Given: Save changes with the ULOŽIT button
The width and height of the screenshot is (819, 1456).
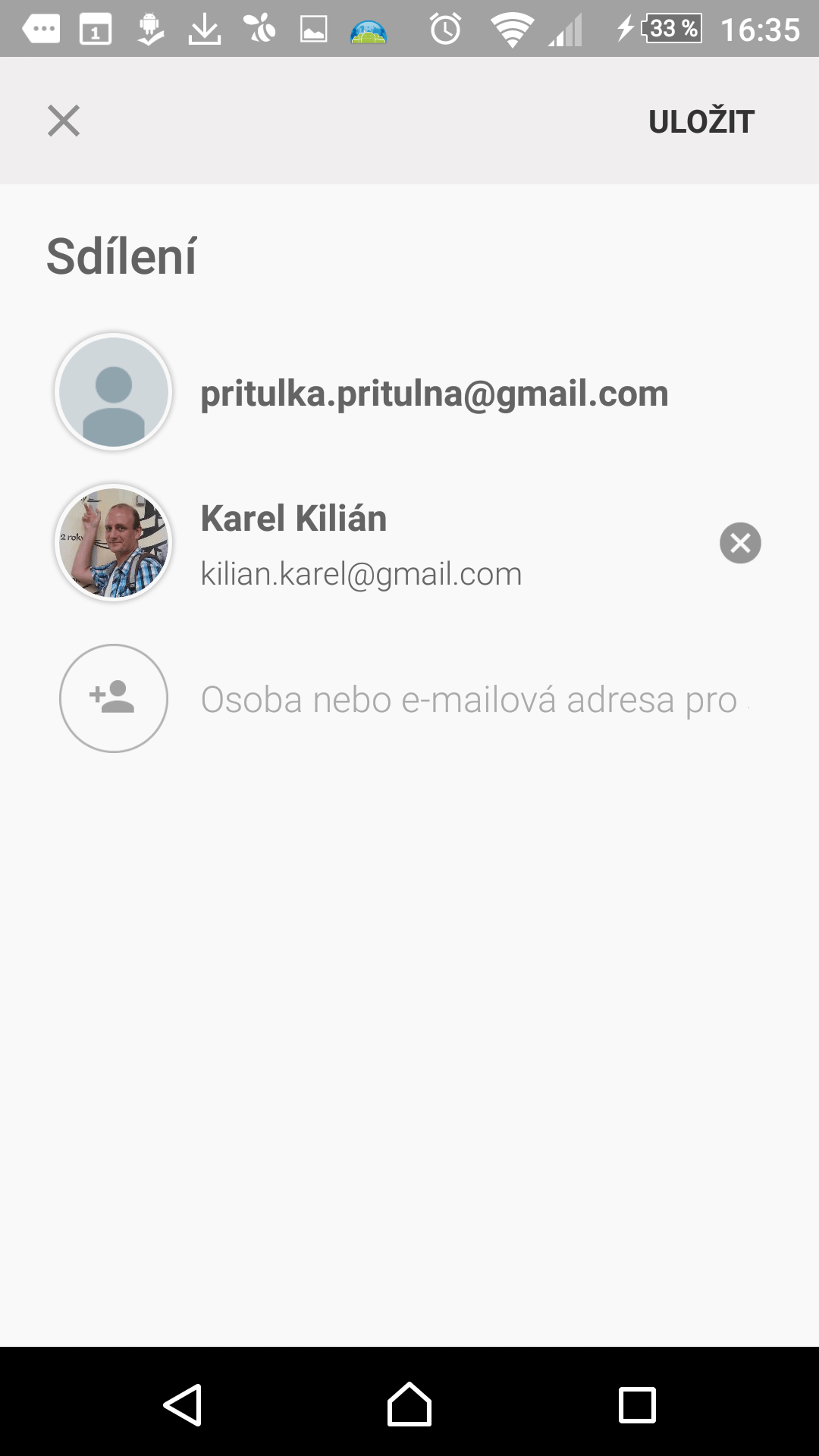Looking at the screenshot, I should 701,121.
